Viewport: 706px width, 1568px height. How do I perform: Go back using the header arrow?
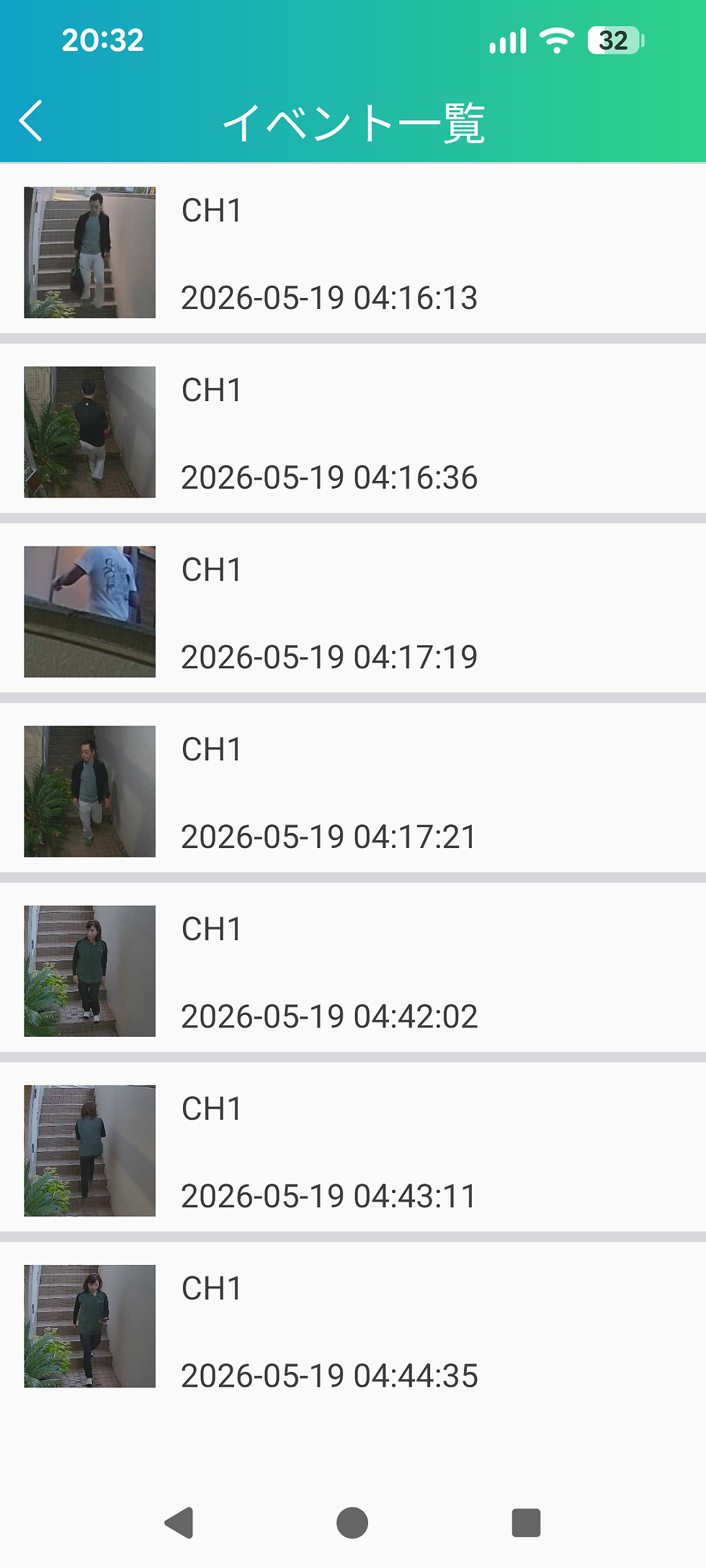(x=31, y=120)
